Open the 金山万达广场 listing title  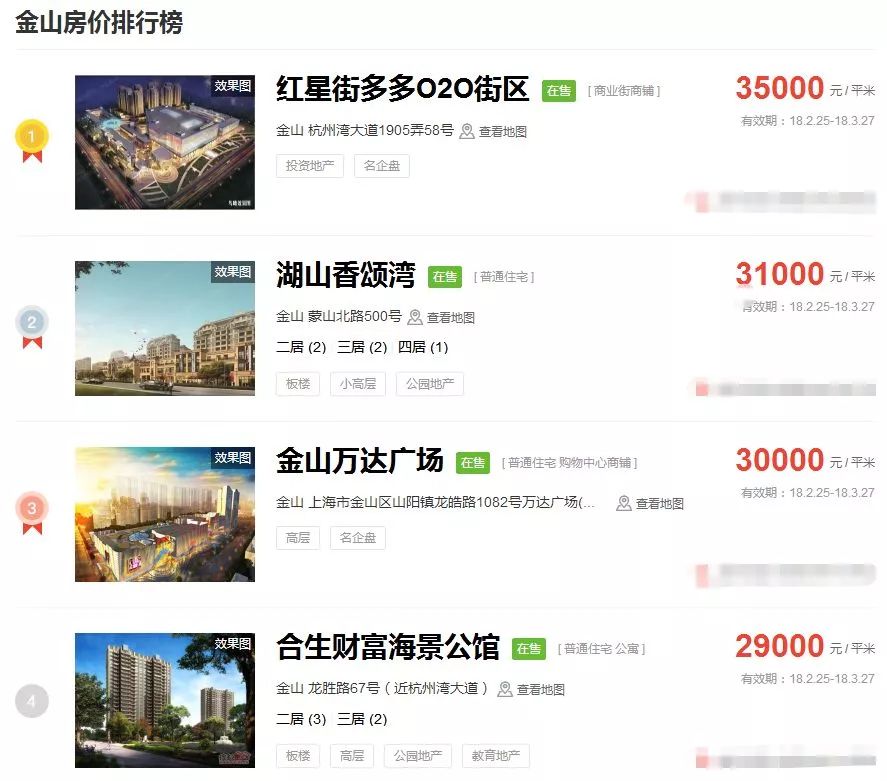click(x=359, y=461)
